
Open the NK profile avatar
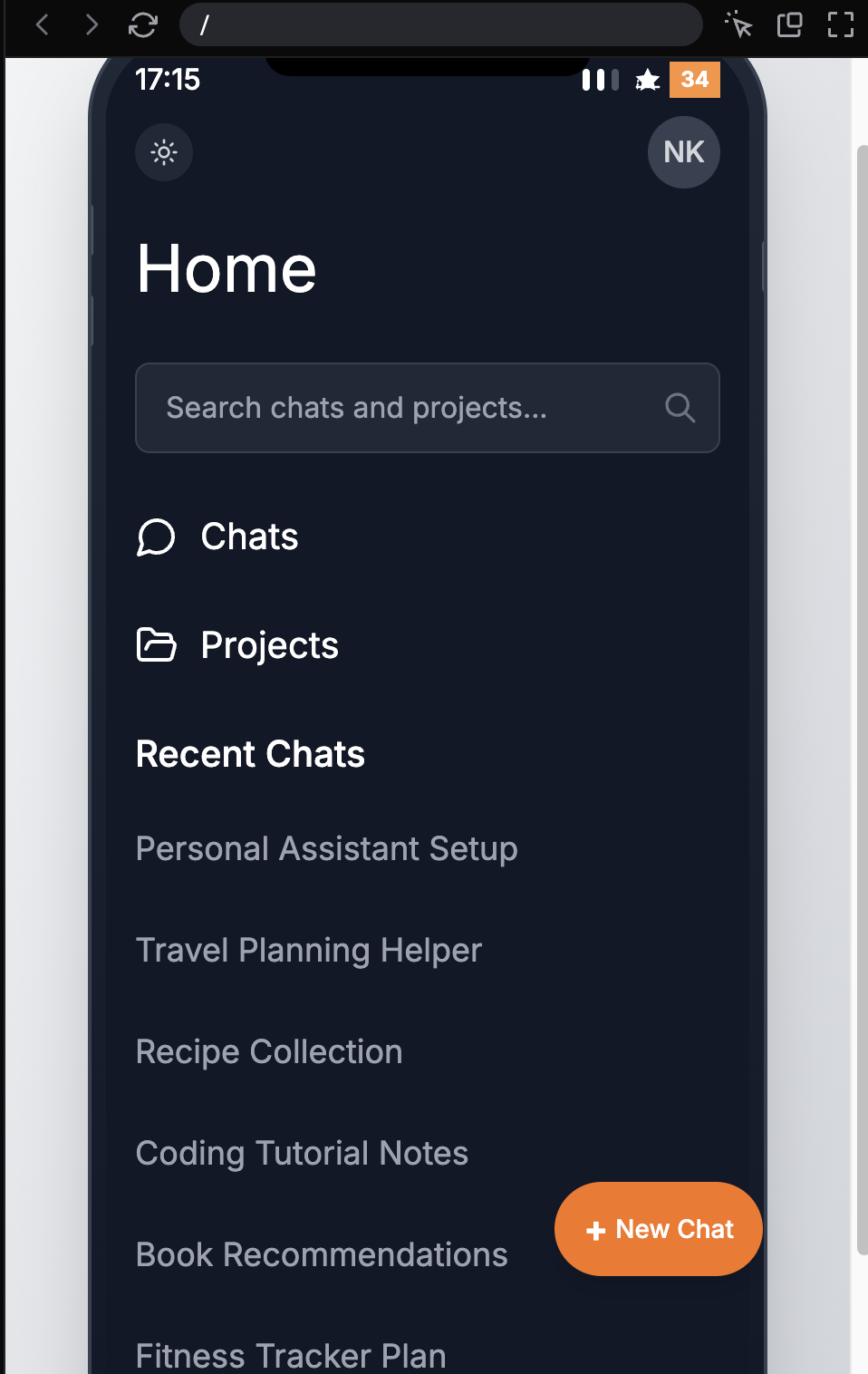click(683, 152)
